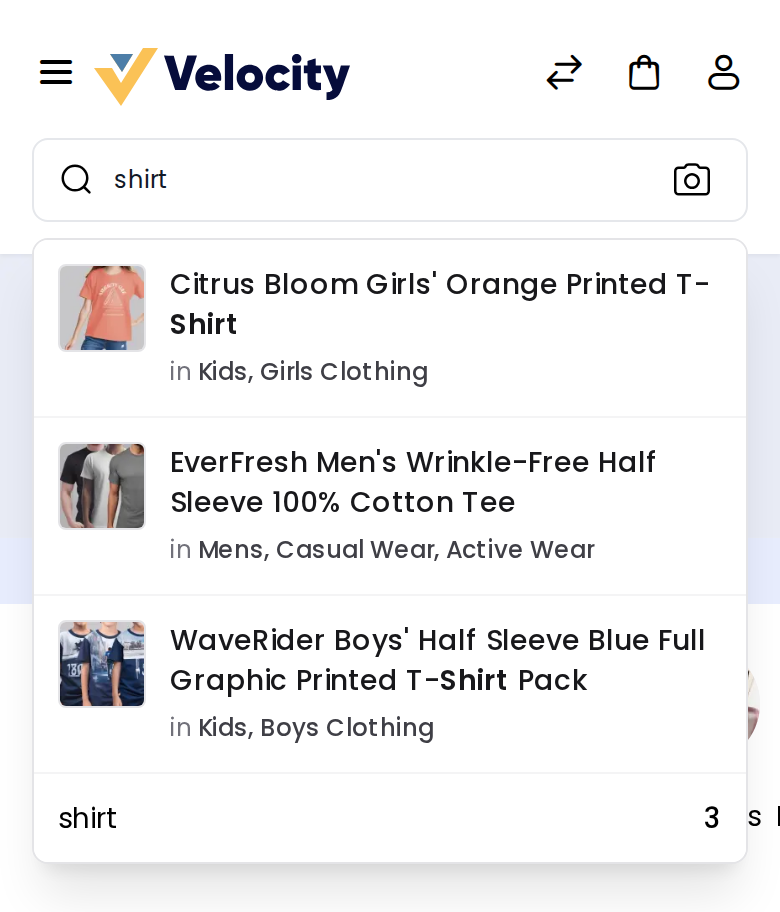This screenshot has width=780, height=912.
Task: Start image search with camera icon
Action: coord(692,180)
